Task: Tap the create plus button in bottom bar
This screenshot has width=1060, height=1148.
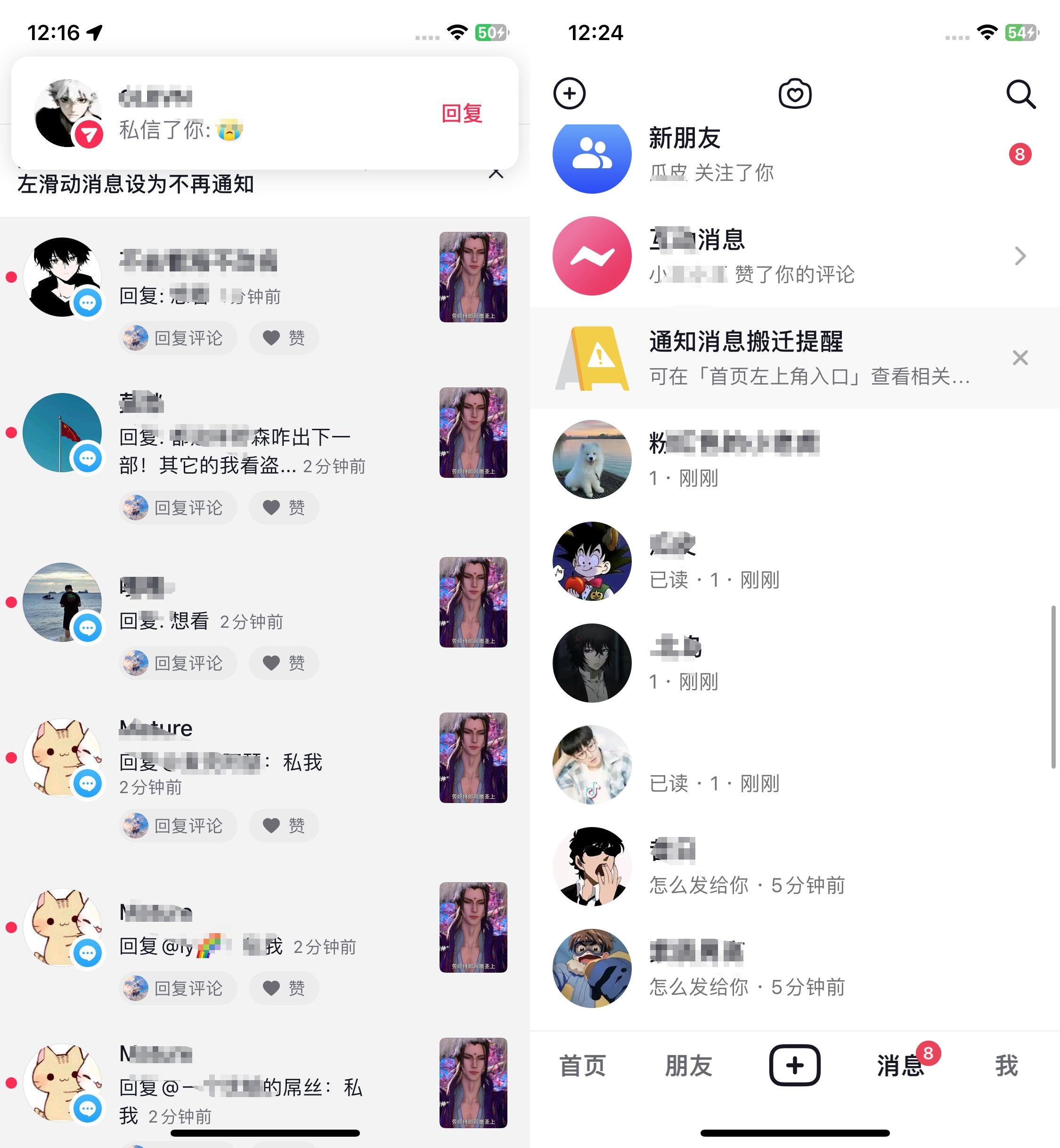Action: tap(794, 1066)
